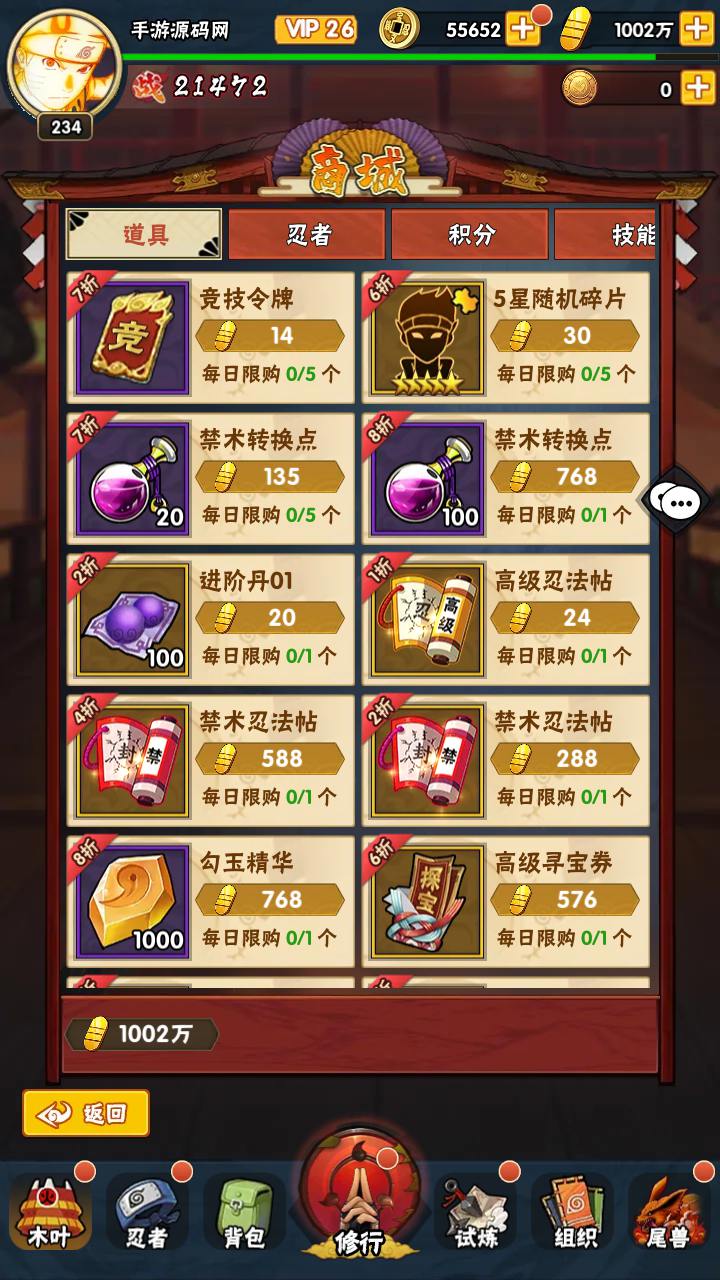Tap the 返回 back button

(x=86, y=1113)
